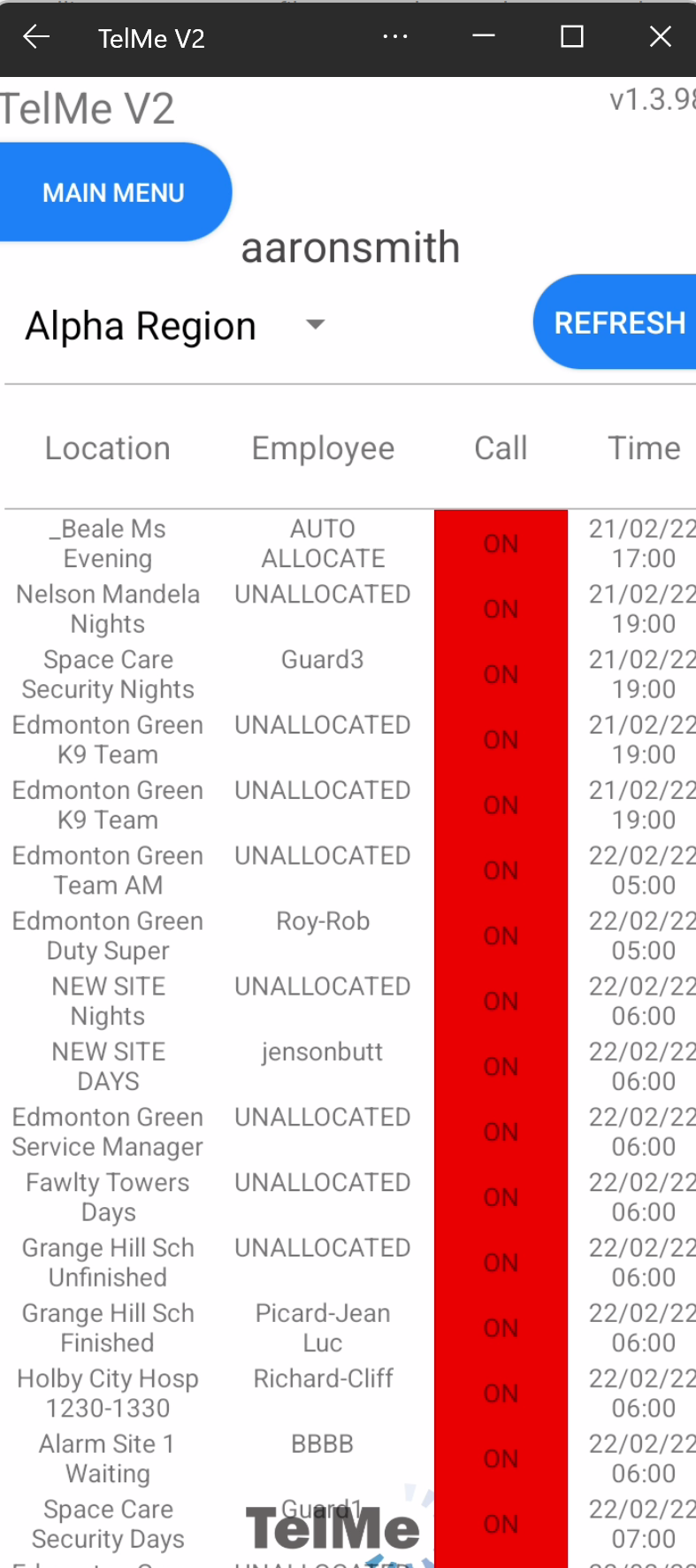Image resolution: width=696 pixels, height=1568 pixels.
Task: Click the aaronsmith username label
Action: coord(350,247)
